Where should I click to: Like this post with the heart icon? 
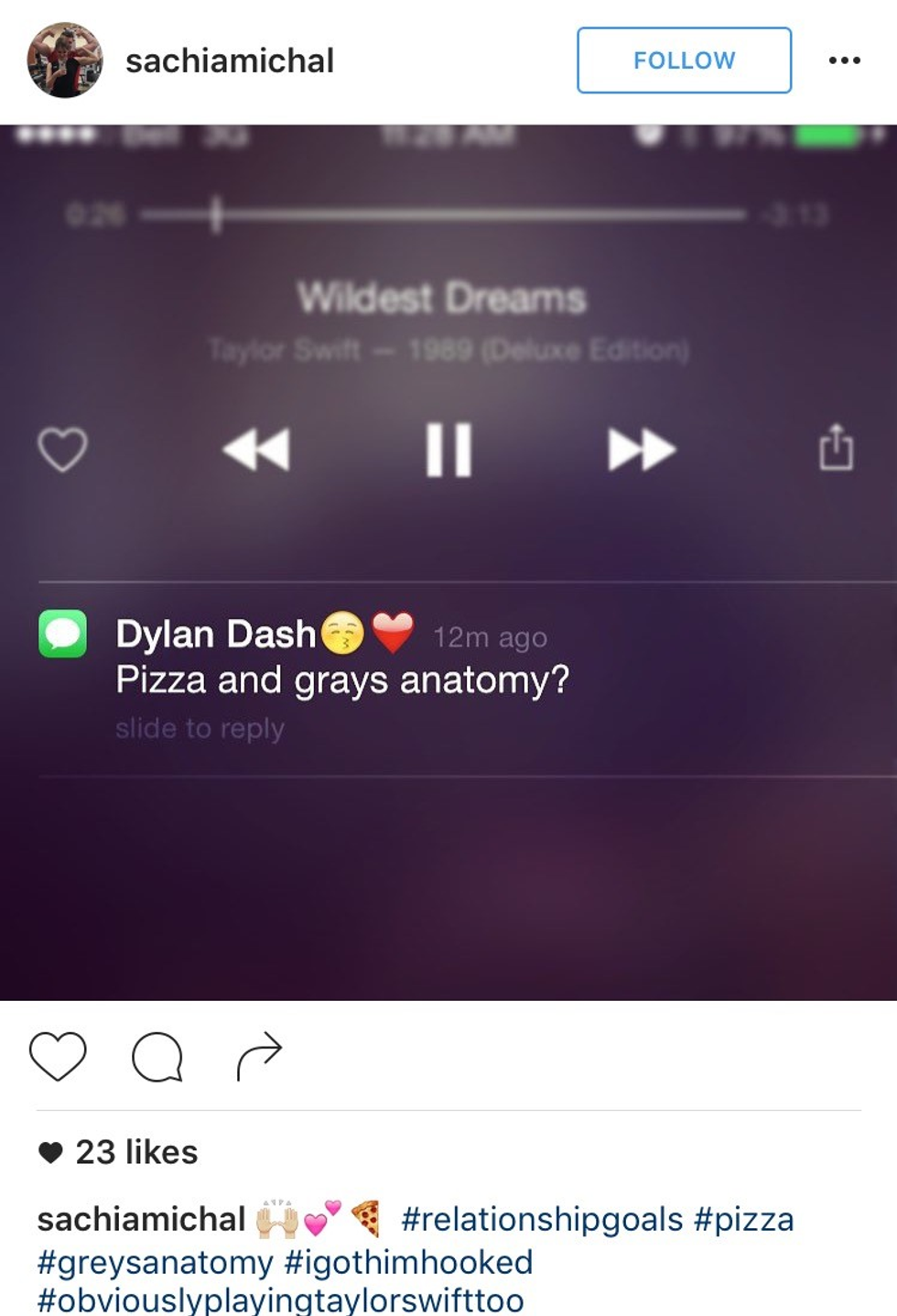point(58,1056)
